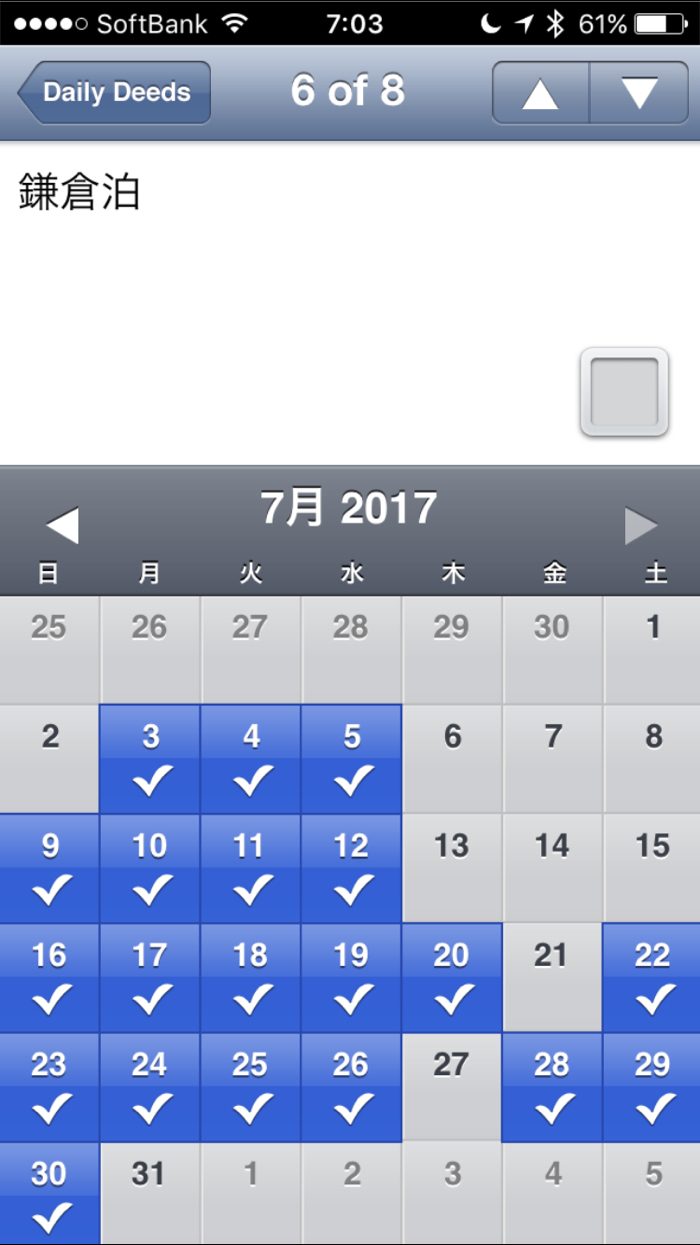700x1245 pixels.
Task: Select July 31 on the calendar
Action: (150, 1194)
